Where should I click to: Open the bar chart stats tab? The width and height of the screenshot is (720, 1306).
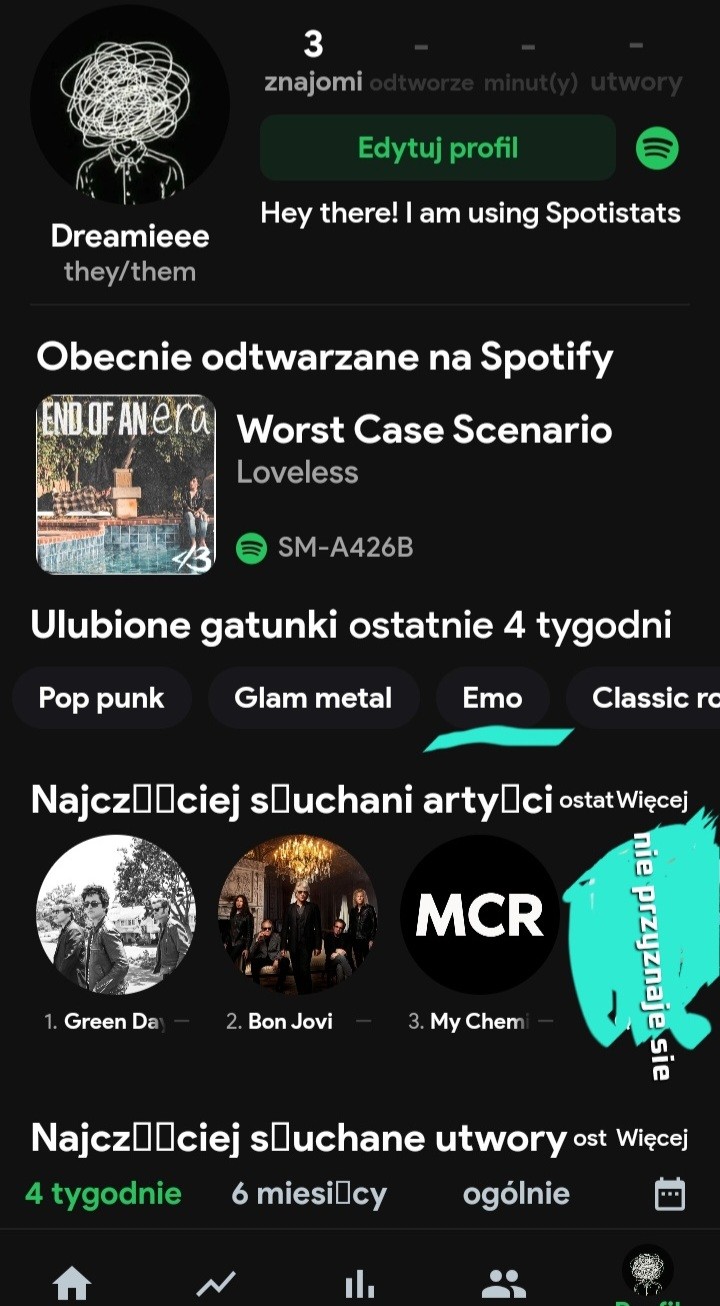tap(360, 1282)
